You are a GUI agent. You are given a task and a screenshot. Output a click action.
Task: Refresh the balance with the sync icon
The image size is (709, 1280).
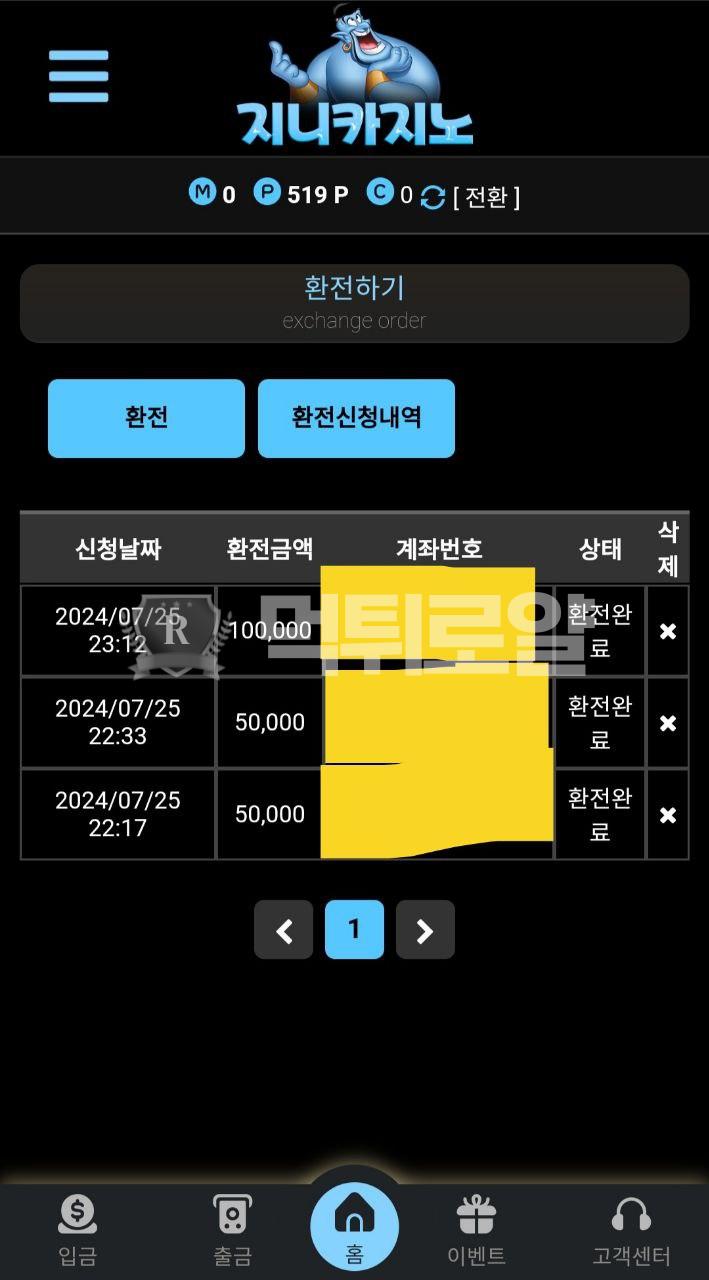[x=432, y=196]
